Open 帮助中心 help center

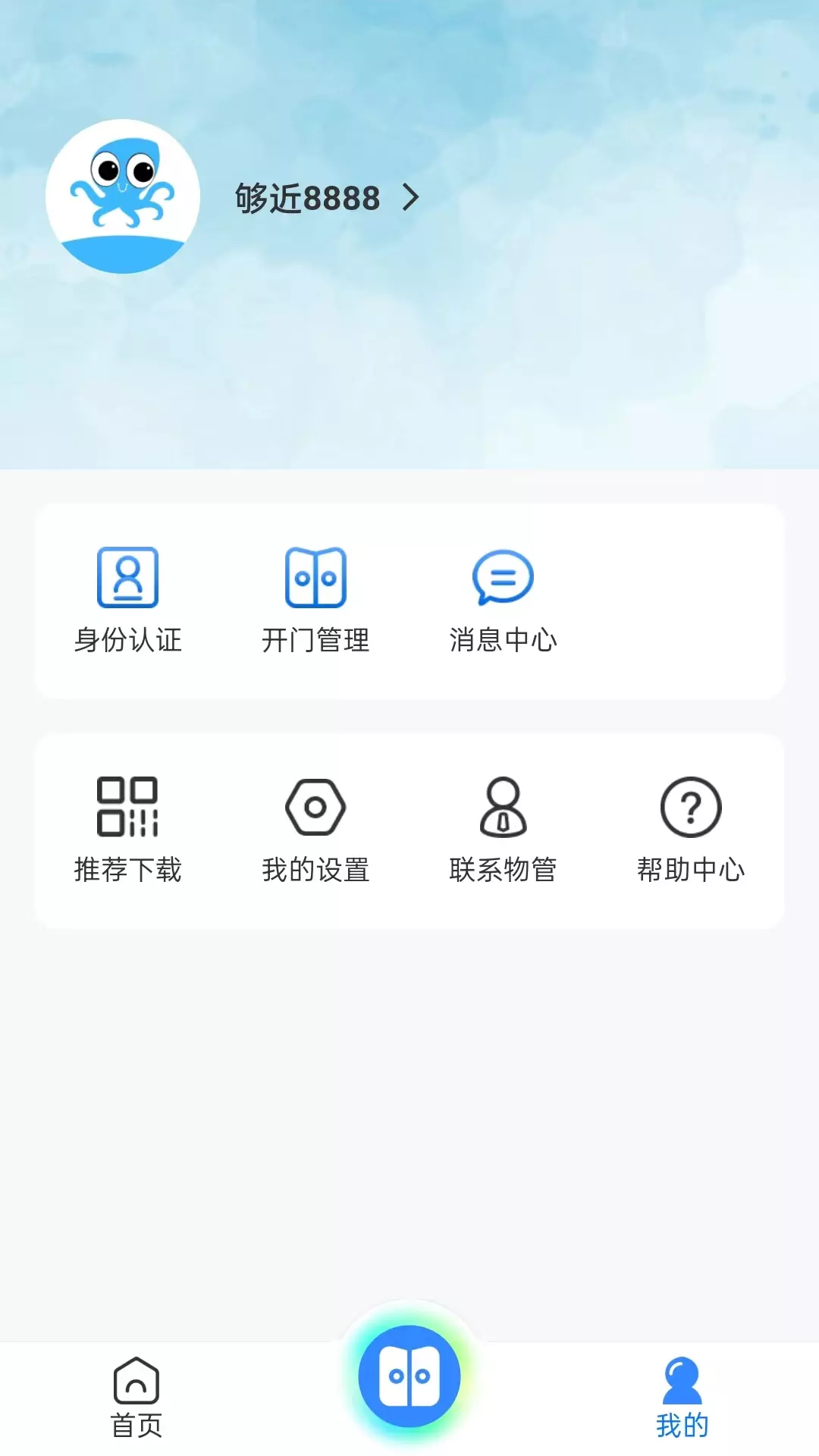tap(691, 830)
